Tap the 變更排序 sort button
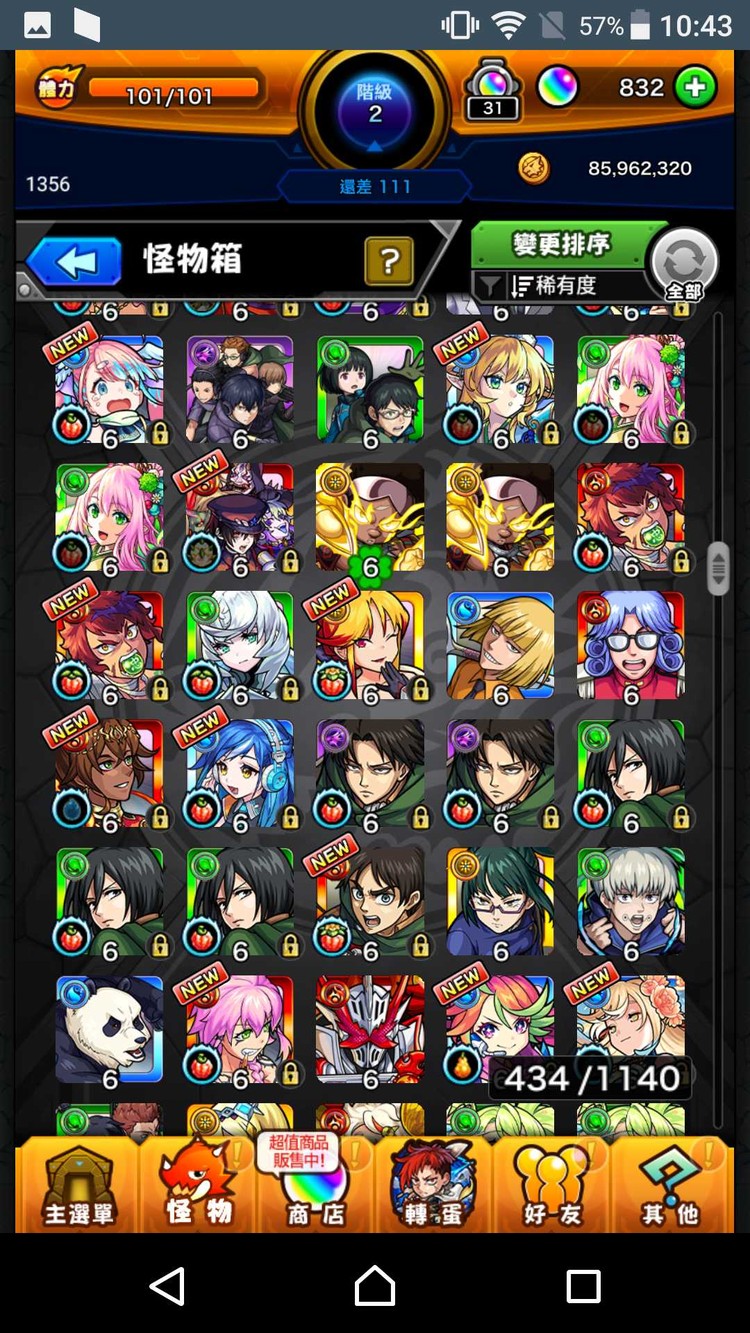 pos(560,245)
